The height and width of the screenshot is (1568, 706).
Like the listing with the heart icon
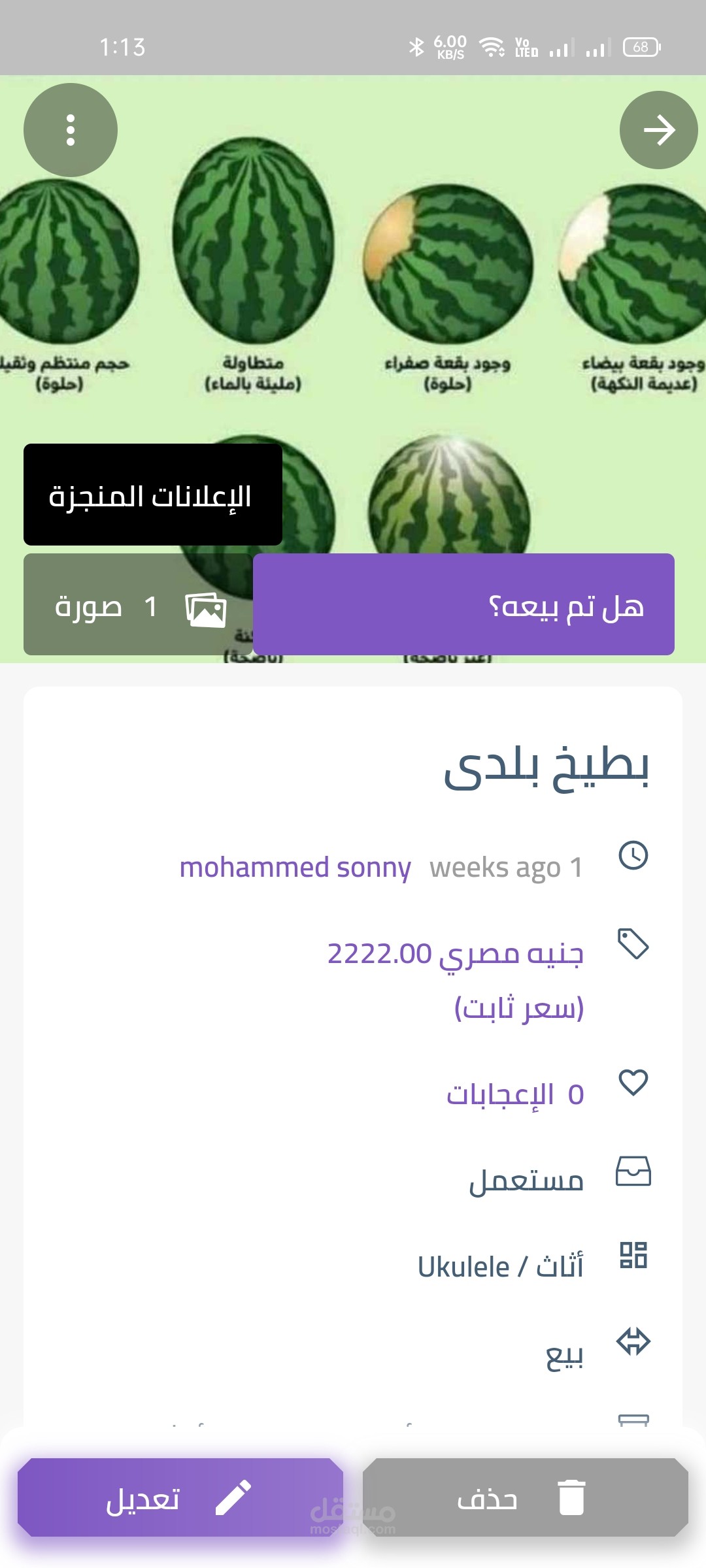(x=633, y=1083)
